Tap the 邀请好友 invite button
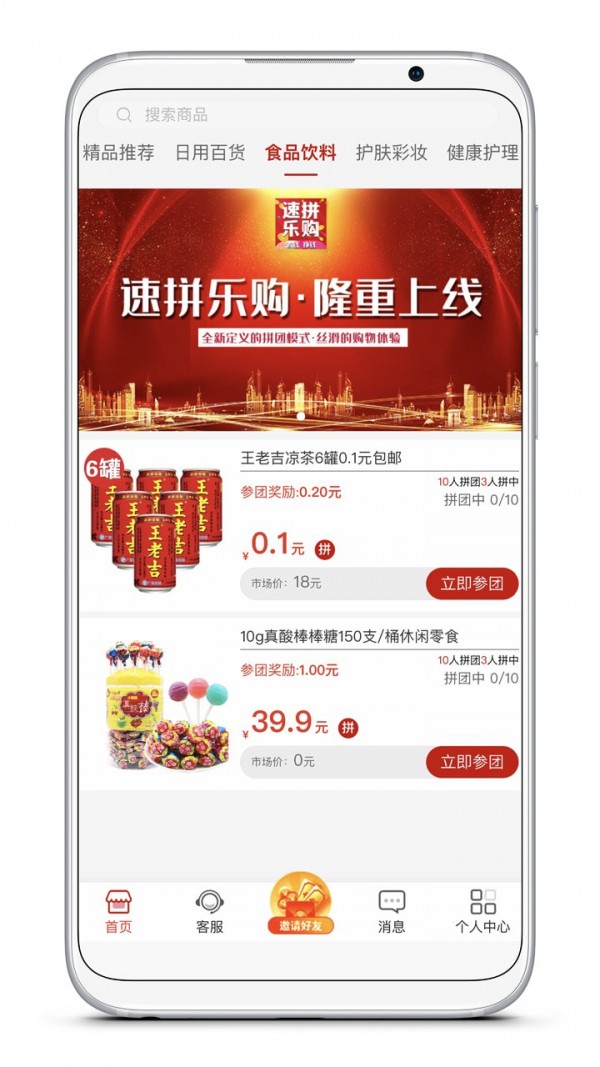This screenshot has width=600, height=1067. (300, 905)
